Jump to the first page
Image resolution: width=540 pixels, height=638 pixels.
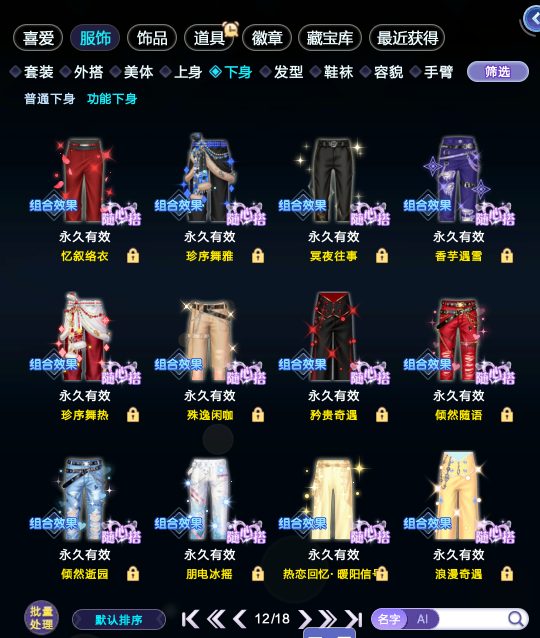pos(190,619)
